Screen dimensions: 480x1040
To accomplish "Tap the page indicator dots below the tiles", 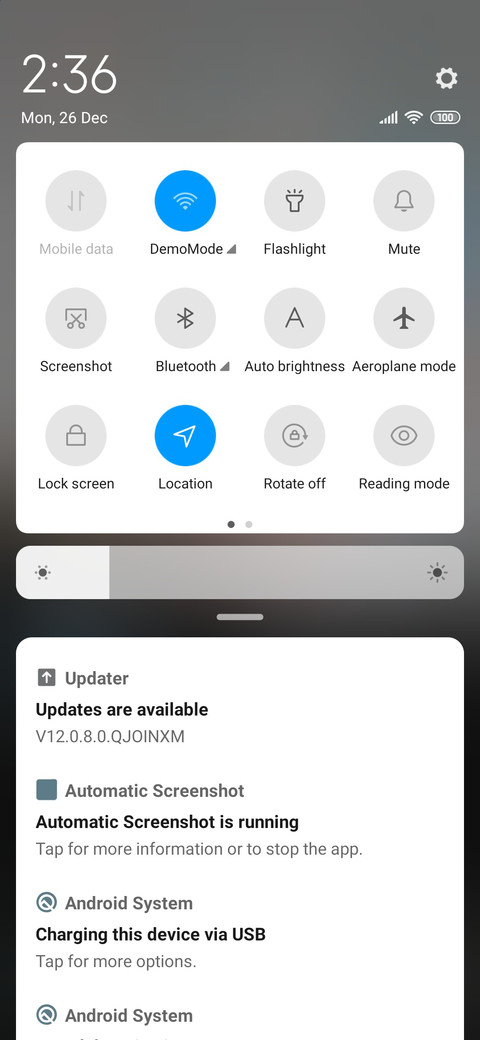I will pyautogui.click(x=240, y=524).
